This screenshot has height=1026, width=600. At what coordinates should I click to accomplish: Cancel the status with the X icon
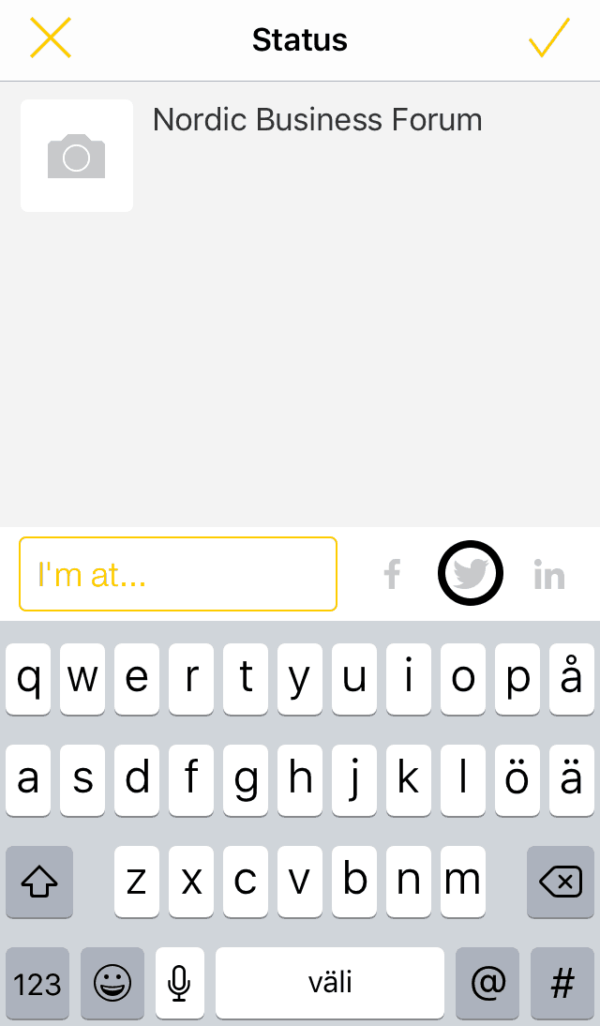pyautogui.click(x=50, y=39)
